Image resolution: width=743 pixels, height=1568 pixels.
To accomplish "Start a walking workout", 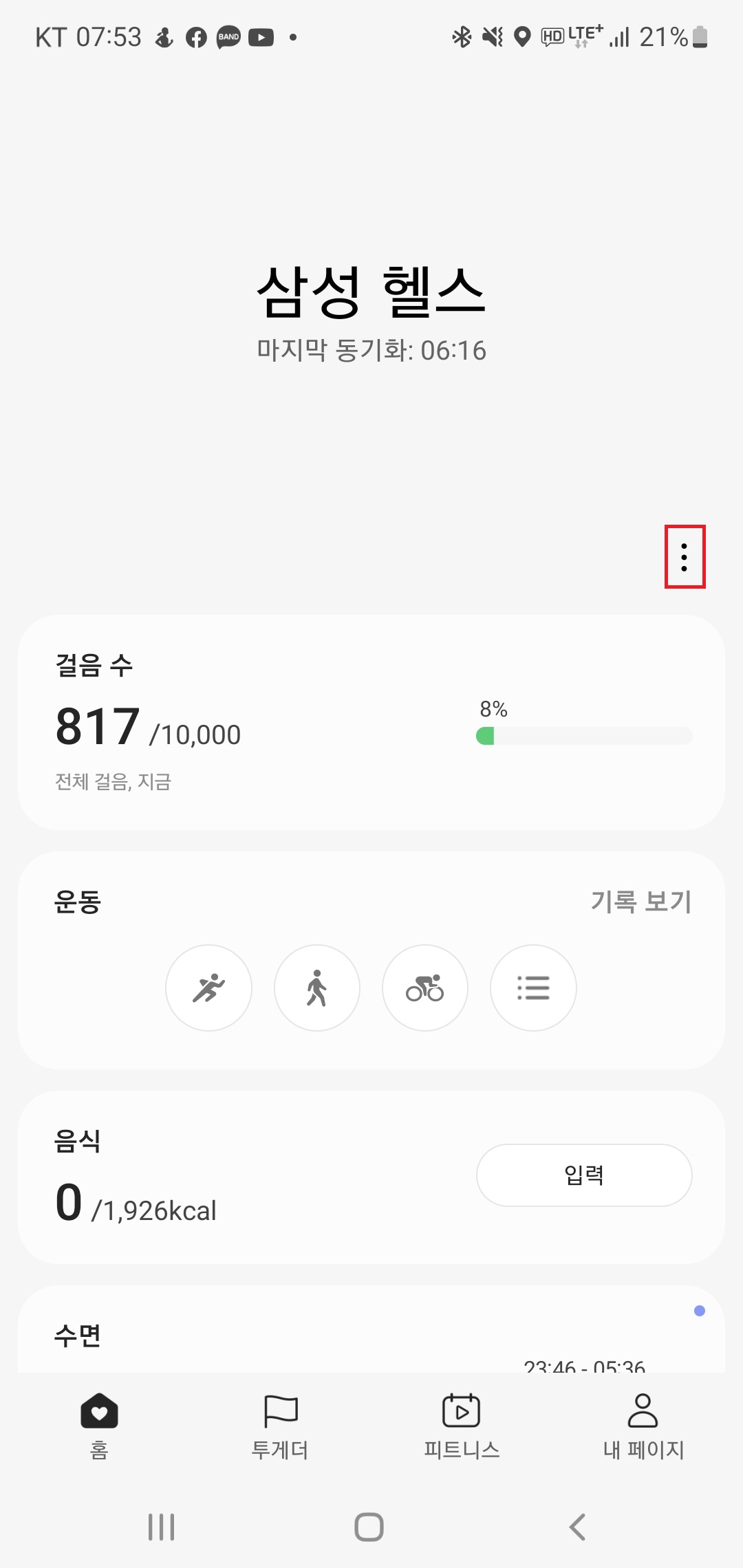I will (317, 988).
